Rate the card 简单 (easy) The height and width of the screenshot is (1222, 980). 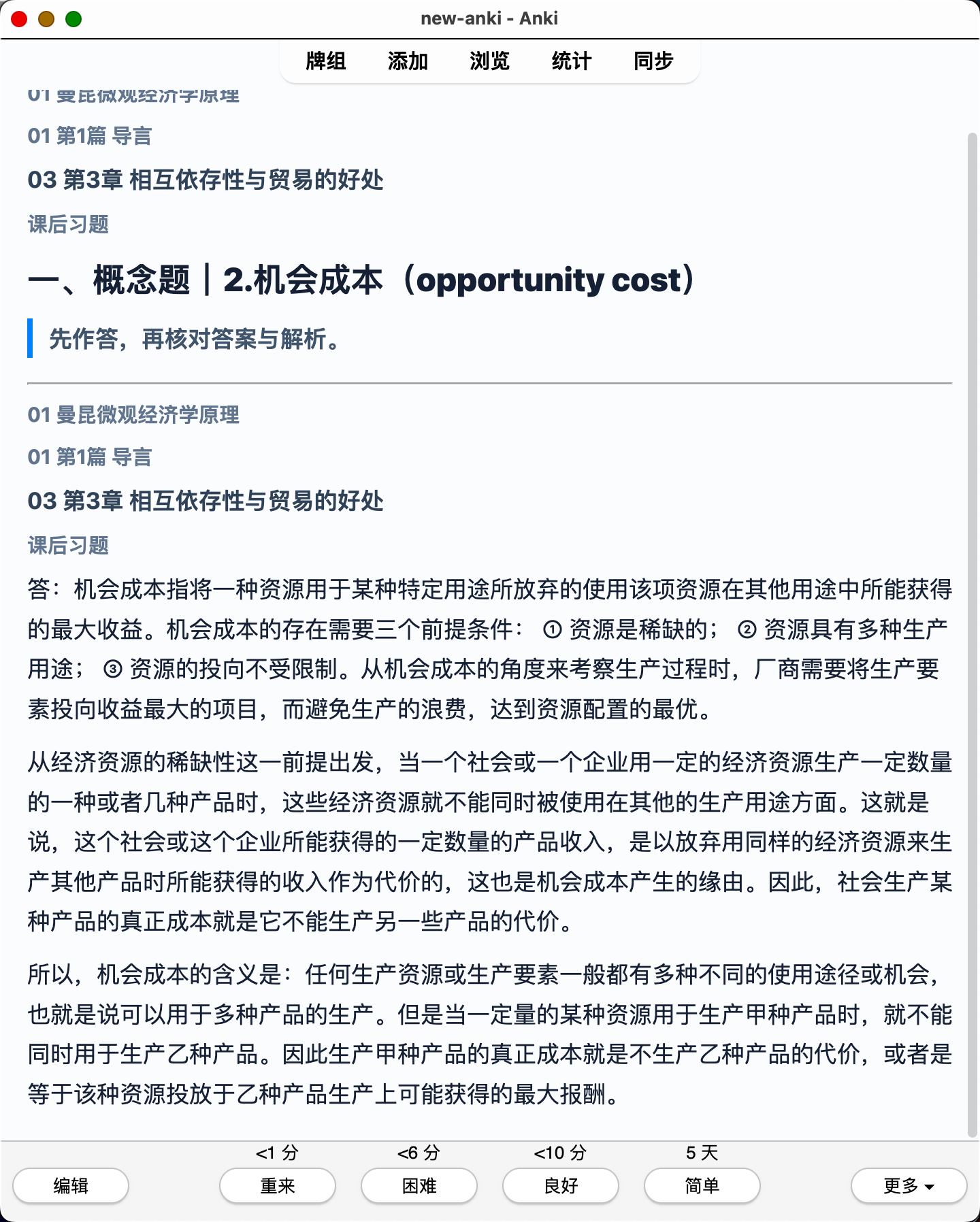[702, 1186]
